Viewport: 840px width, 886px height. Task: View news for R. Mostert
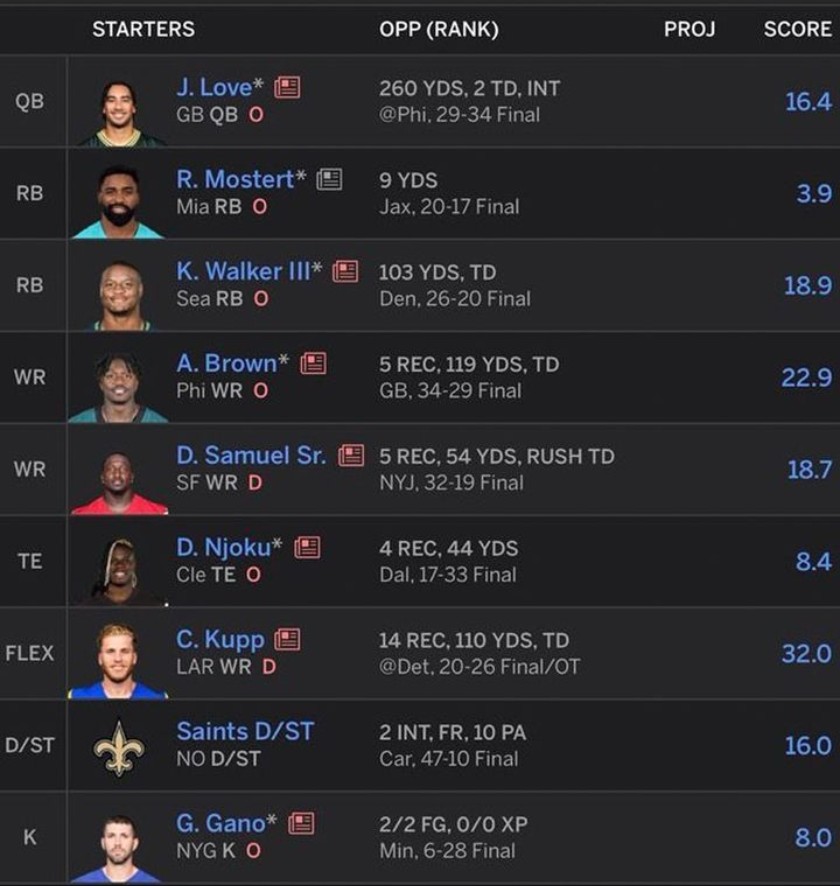click(x=329, y=180)
